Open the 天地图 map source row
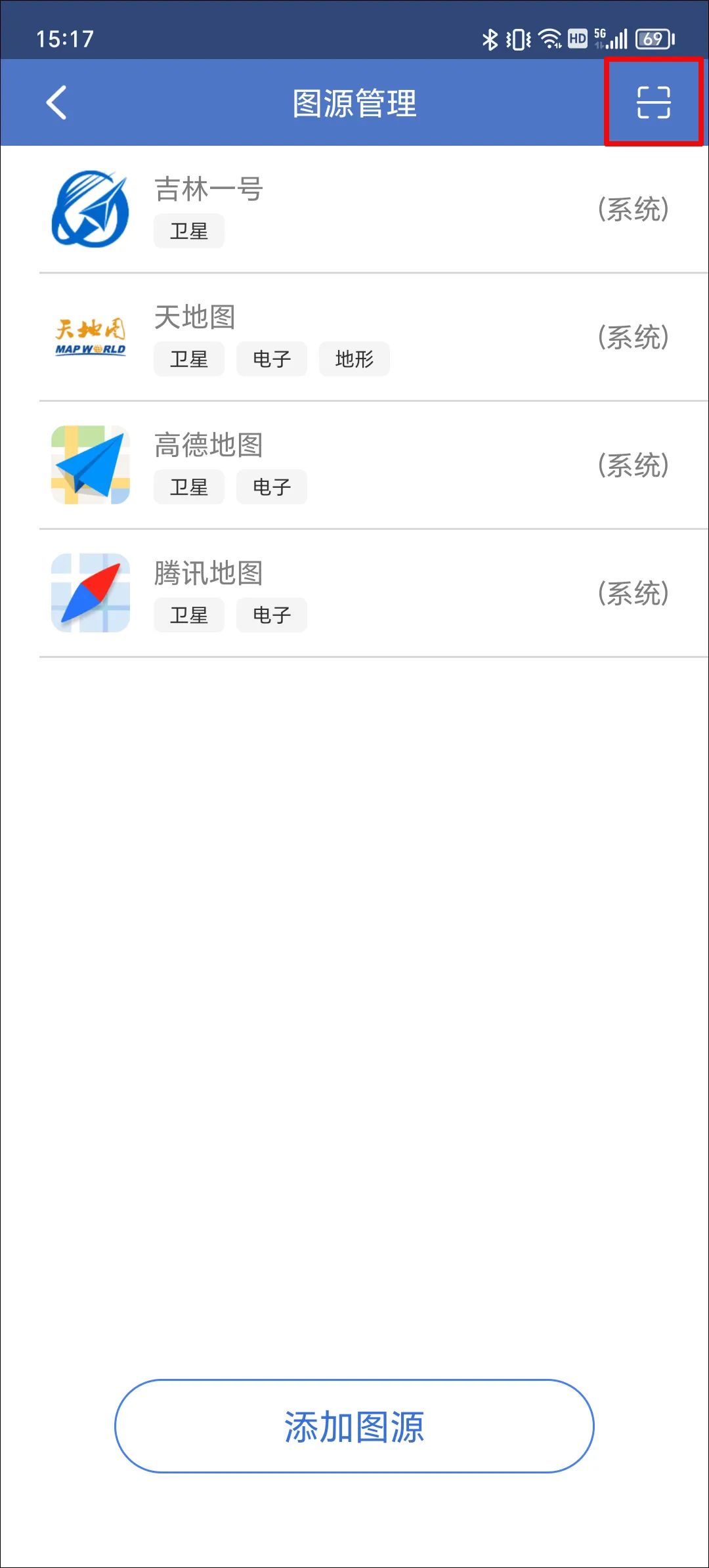Viewport: 709px width, 1568px height. 354,337
